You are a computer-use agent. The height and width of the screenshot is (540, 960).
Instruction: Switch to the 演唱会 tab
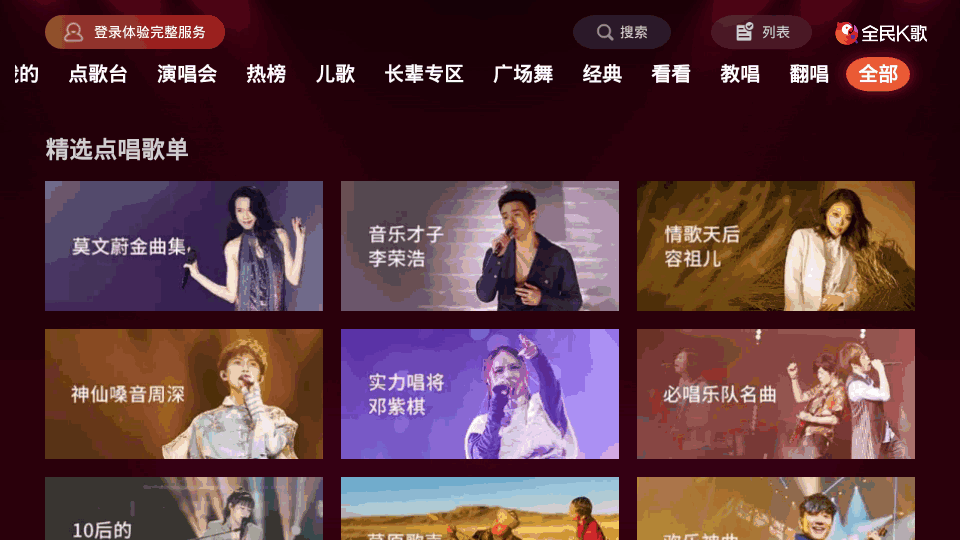(x=187, y=74)
